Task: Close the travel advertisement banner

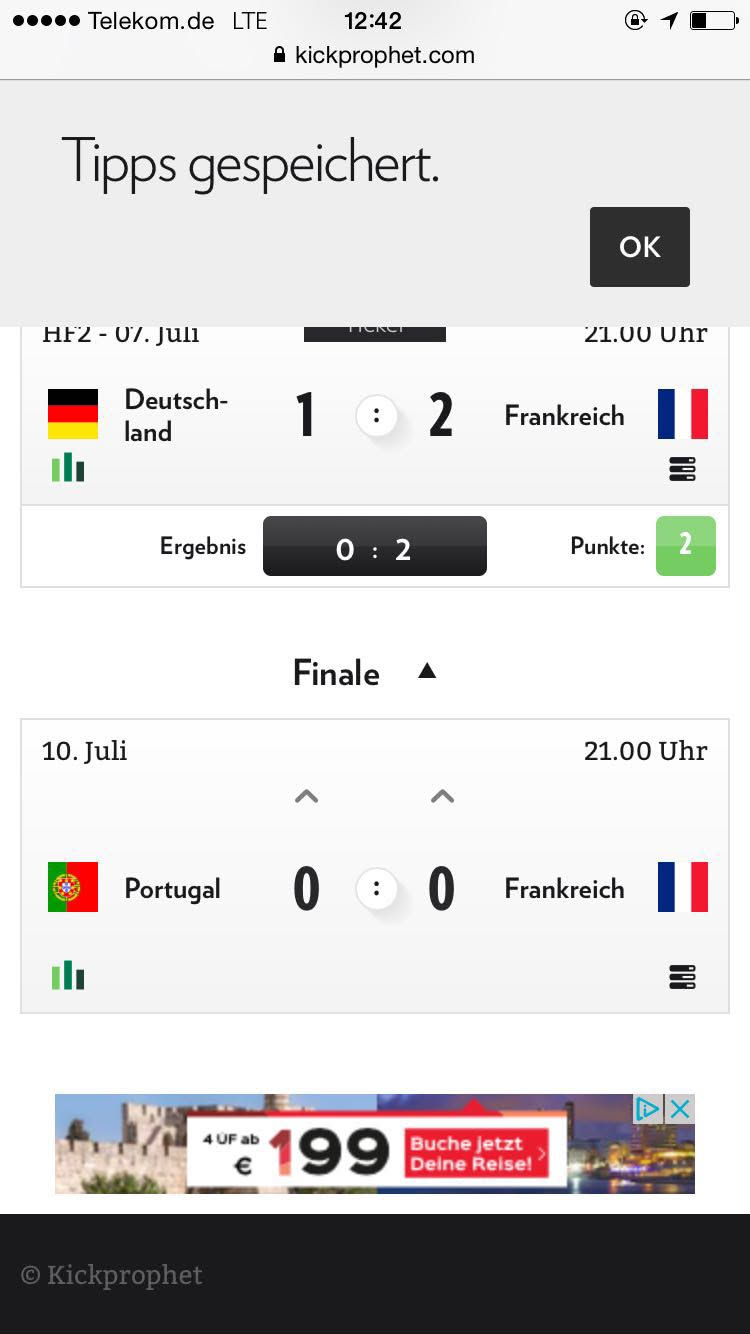Action: [x=680, y=1108]
